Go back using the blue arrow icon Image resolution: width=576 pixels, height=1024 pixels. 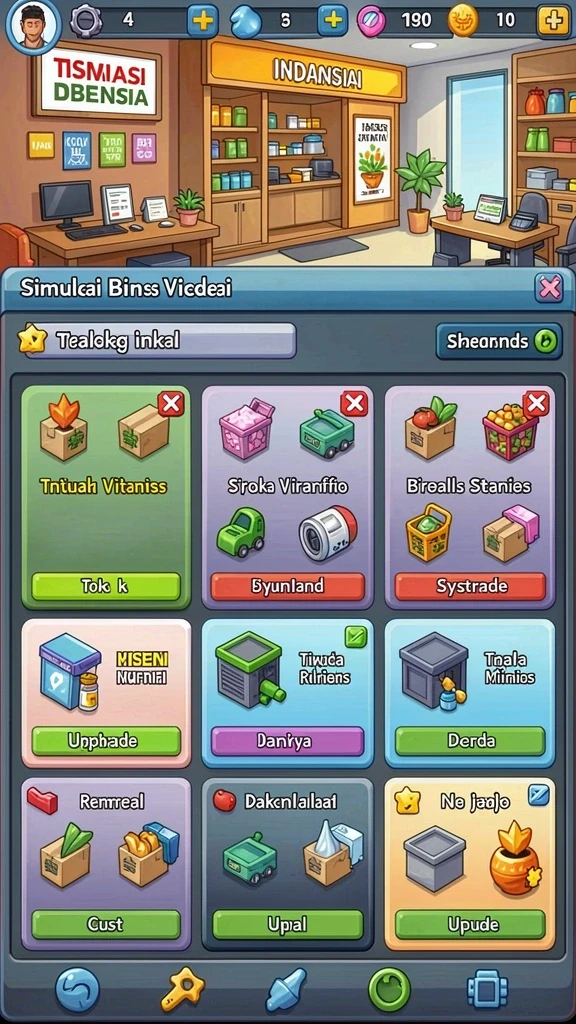coord(78,990)
